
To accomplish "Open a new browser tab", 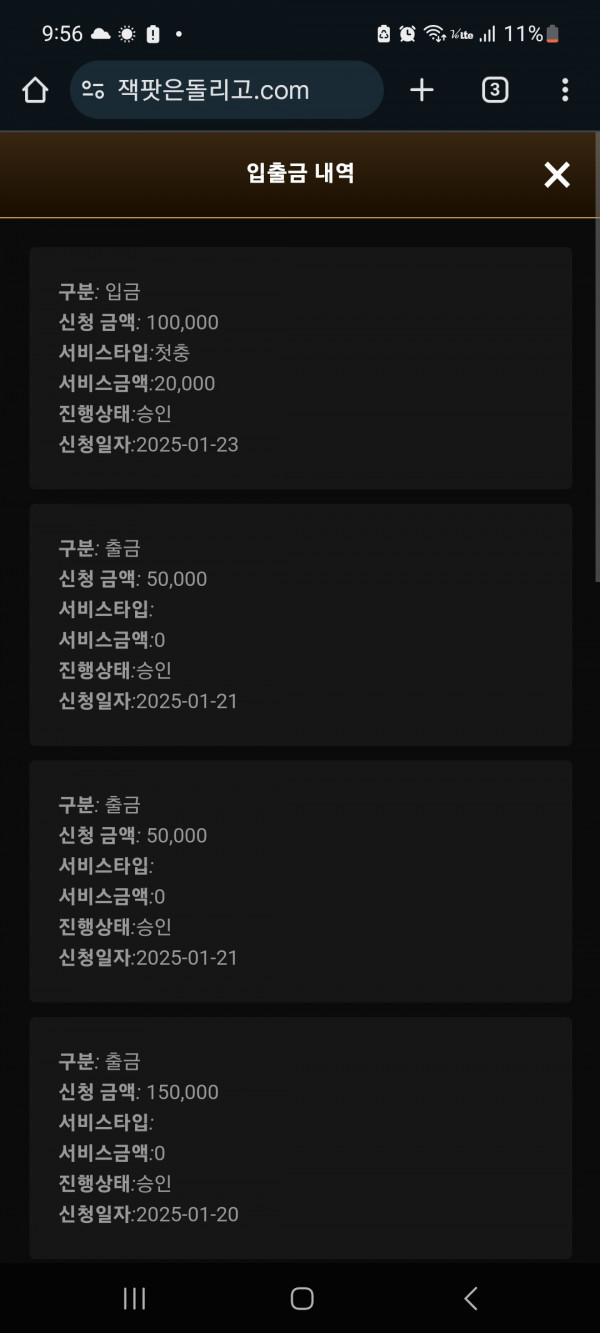I will [x=422, y=90].
